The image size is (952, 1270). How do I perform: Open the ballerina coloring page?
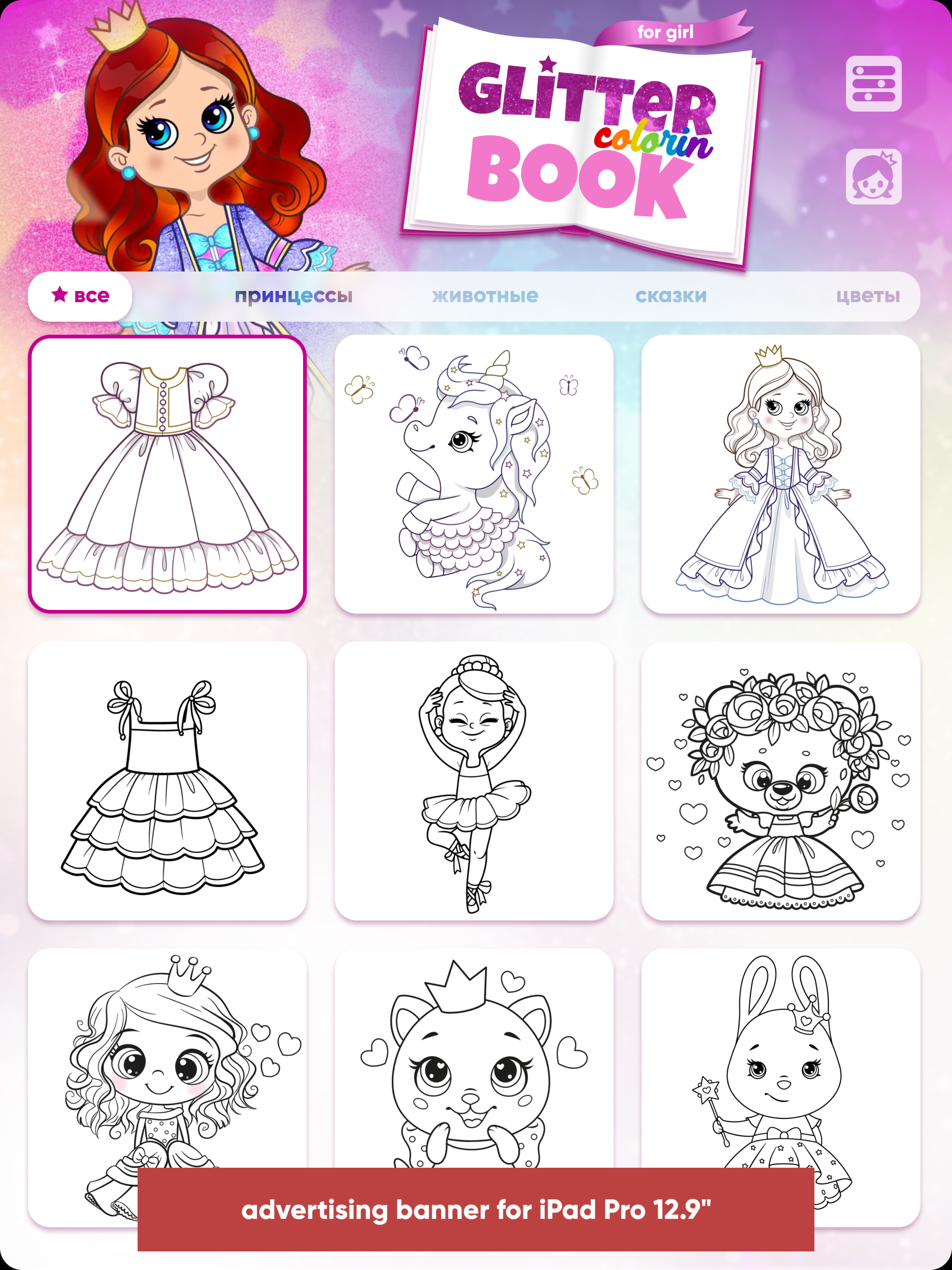[x=474, y=781]
